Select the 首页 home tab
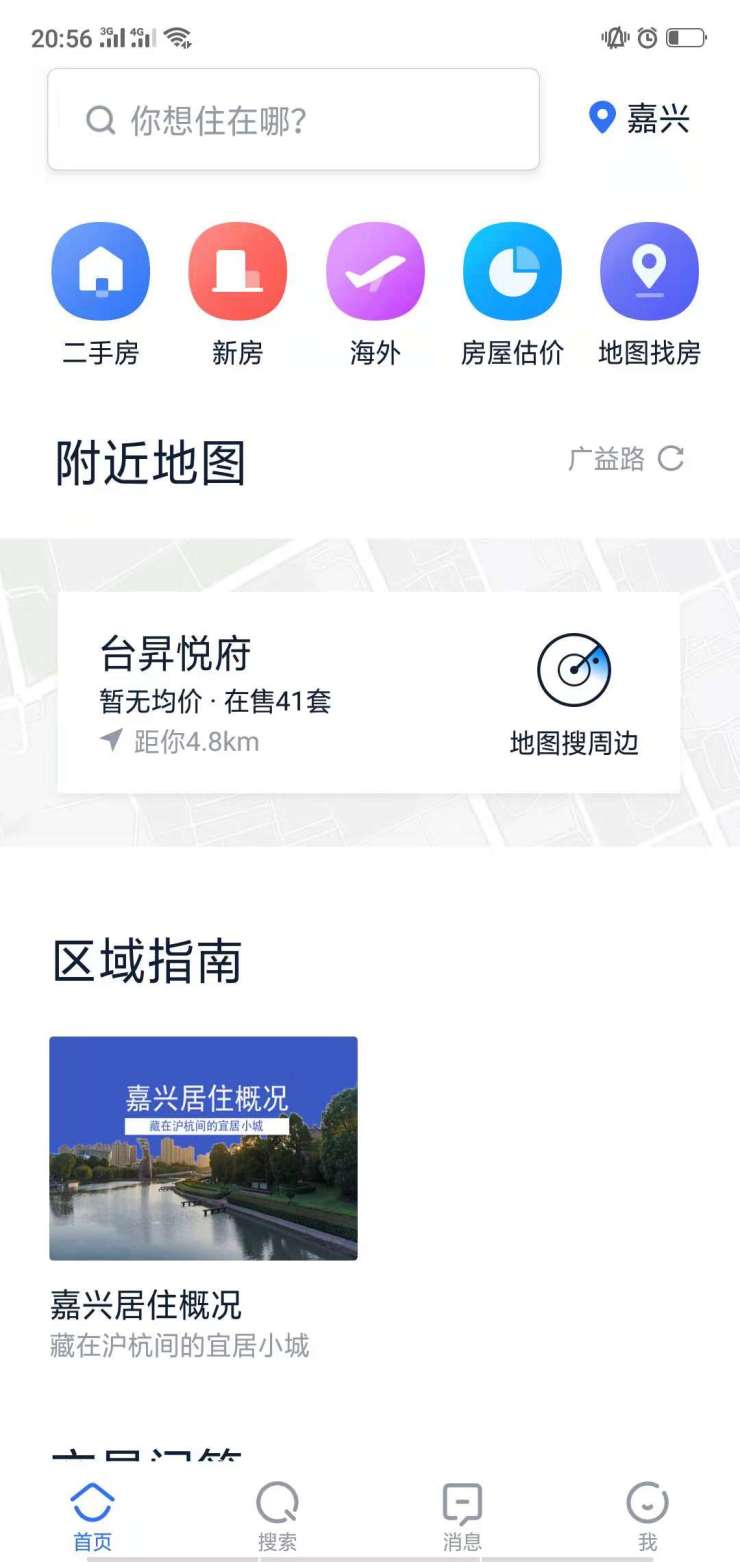 pyautogui.click(x=93, y=1517)
